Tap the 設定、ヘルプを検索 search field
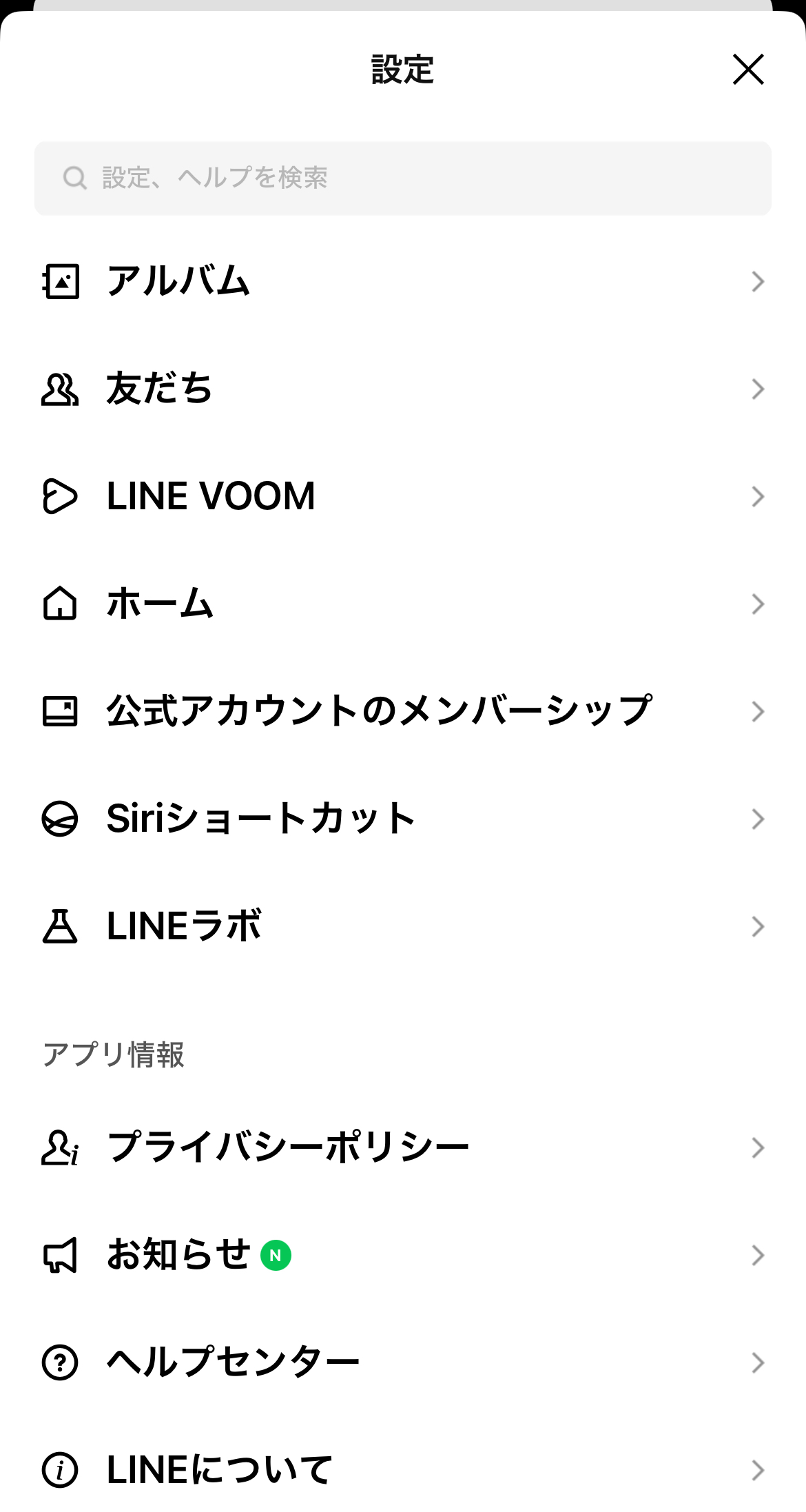This screenshot has height=1512, width=806. click(x=402, y=178)
